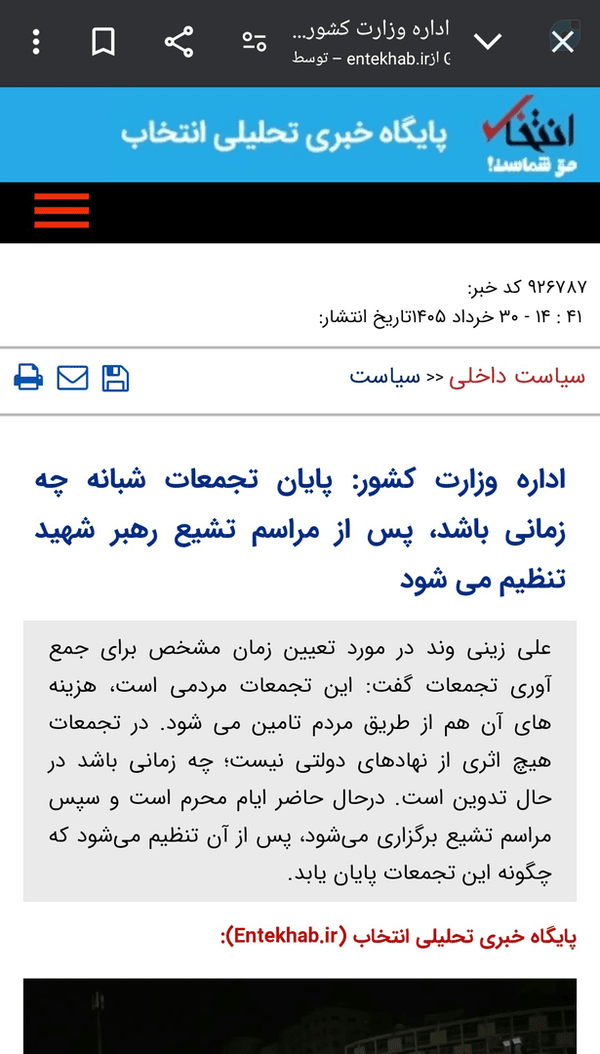600x1054 pixels.
Task: Open the browser overflow menu
Action: (36, 42)
